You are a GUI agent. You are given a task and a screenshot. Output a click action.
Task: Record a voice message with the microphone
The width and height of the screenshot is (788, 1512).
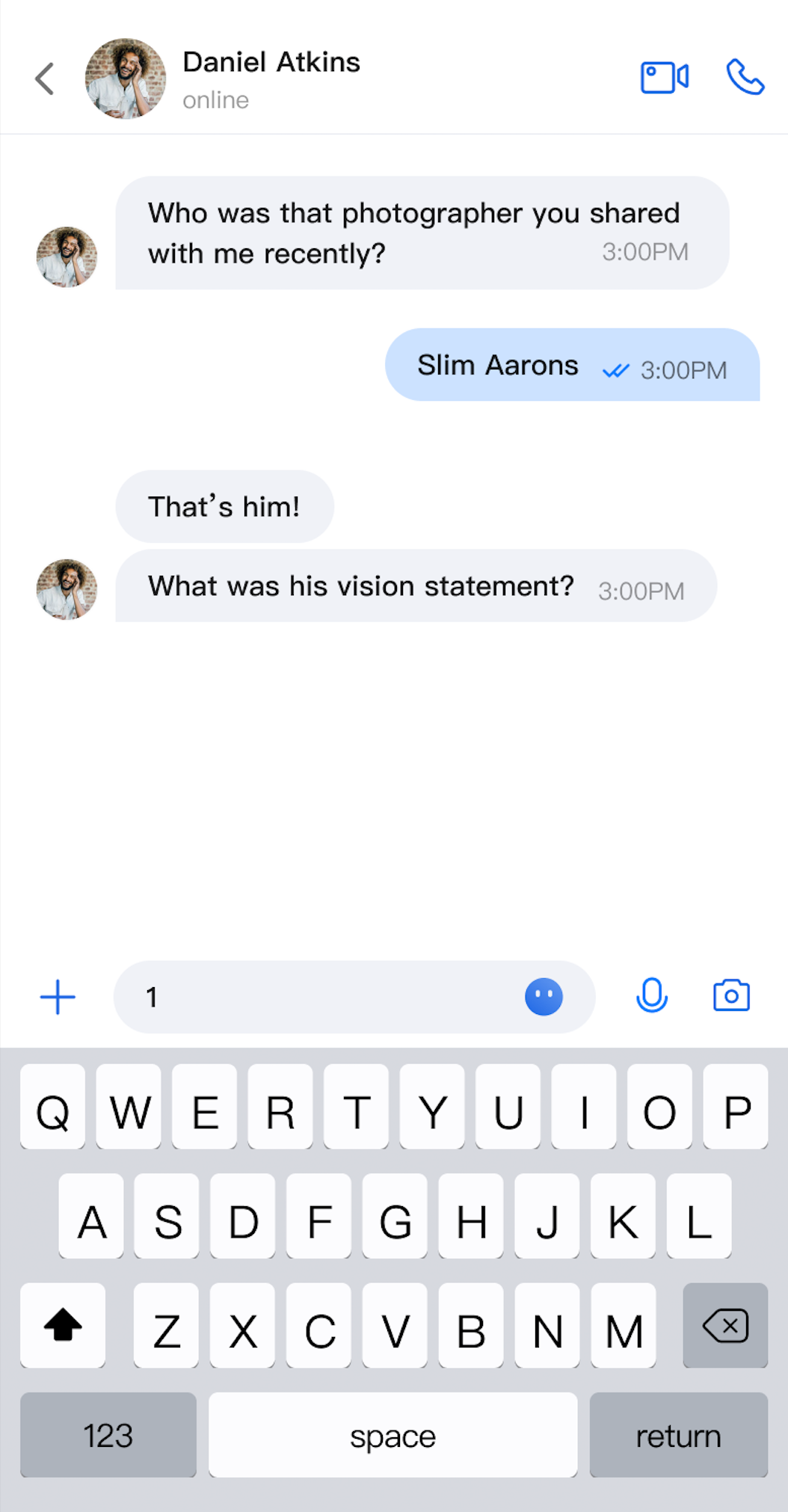(651, 995)
